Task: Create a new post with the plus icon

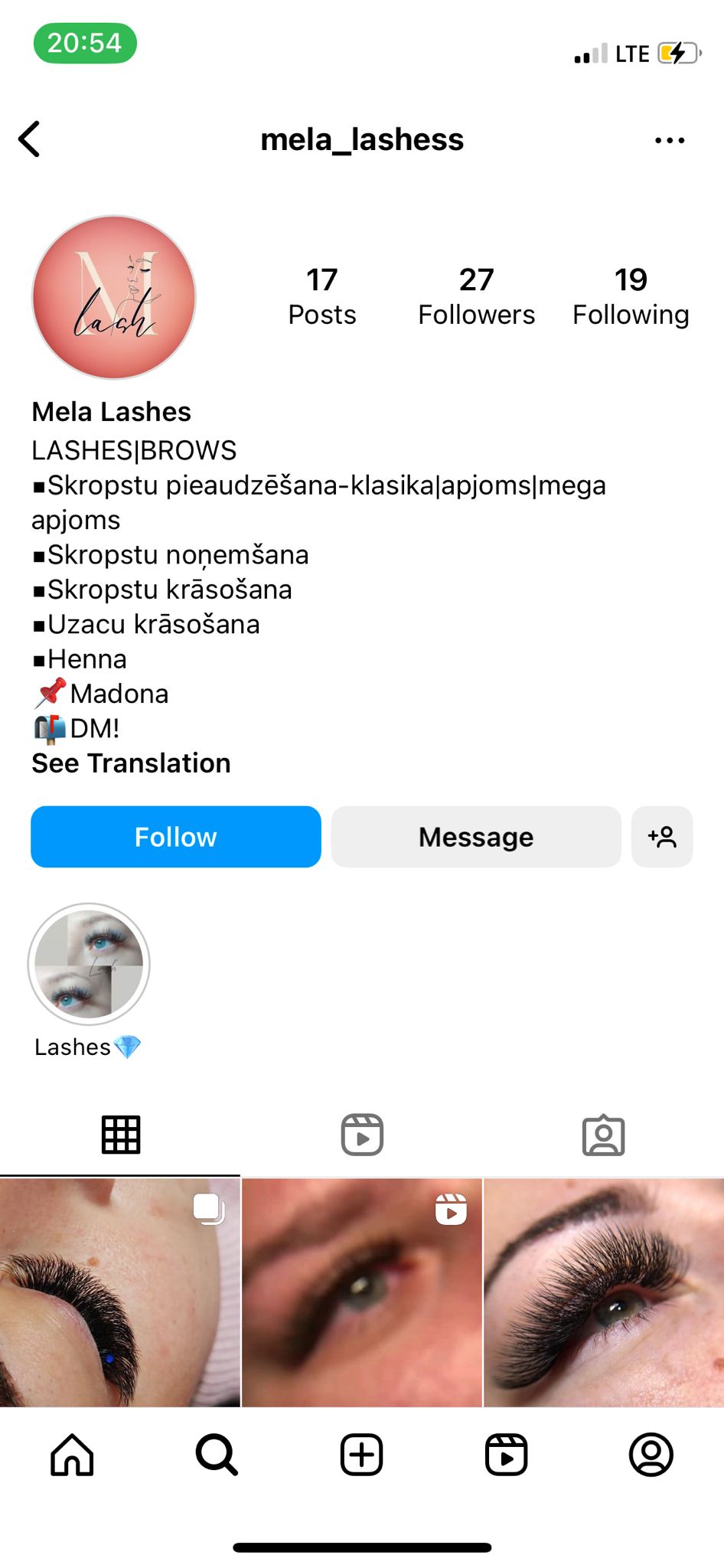Action: tap(361, 1455)
